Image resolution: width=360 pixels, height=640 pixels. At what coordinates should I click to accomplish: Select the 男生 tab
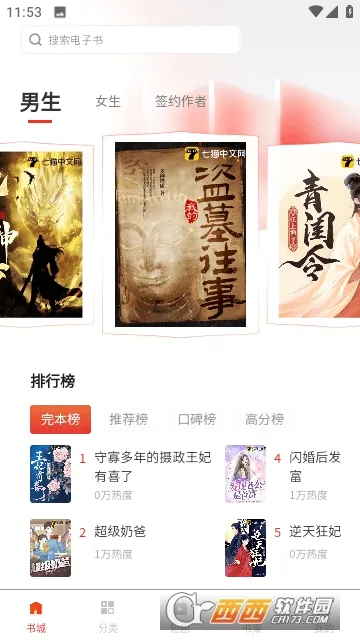pos(40,102)
